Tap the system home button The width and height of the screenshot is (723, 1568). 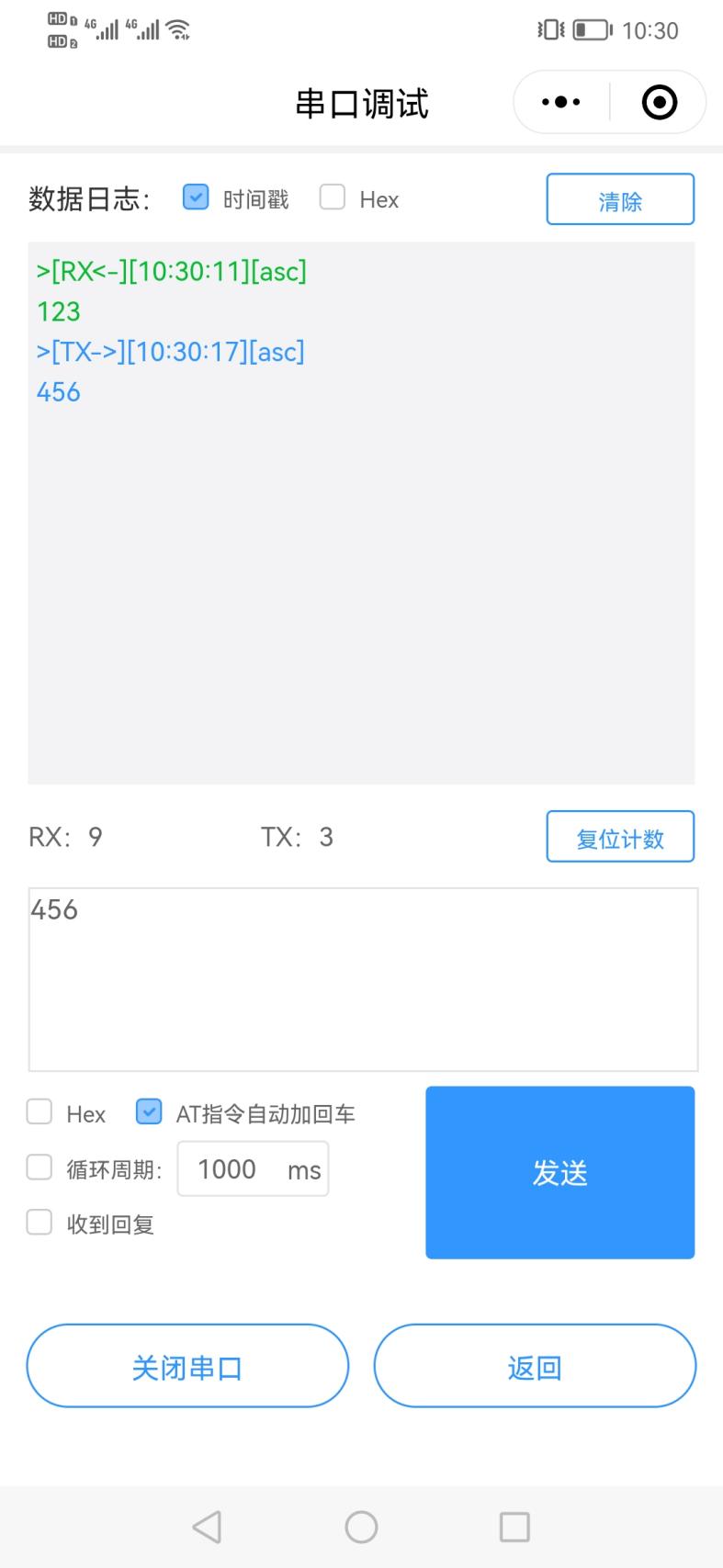(x=361, y=1528)
